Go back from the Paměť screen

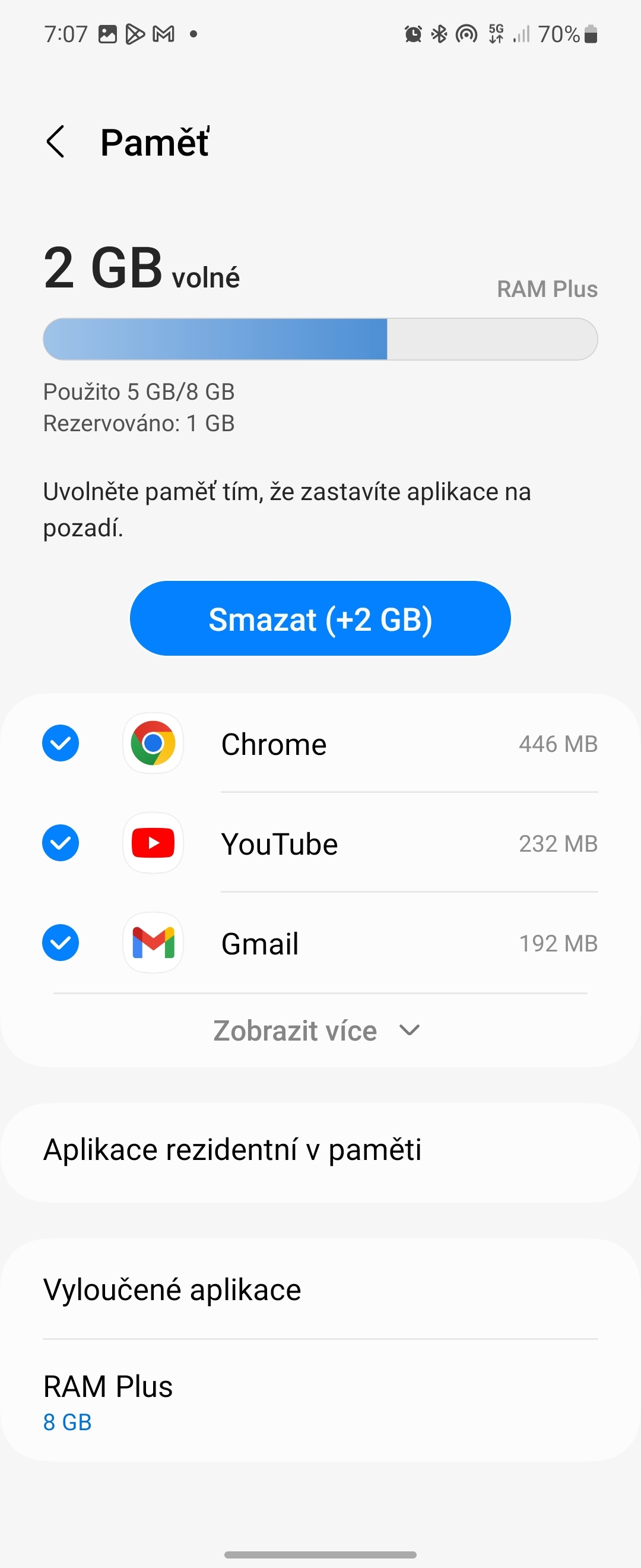[56, 142]
